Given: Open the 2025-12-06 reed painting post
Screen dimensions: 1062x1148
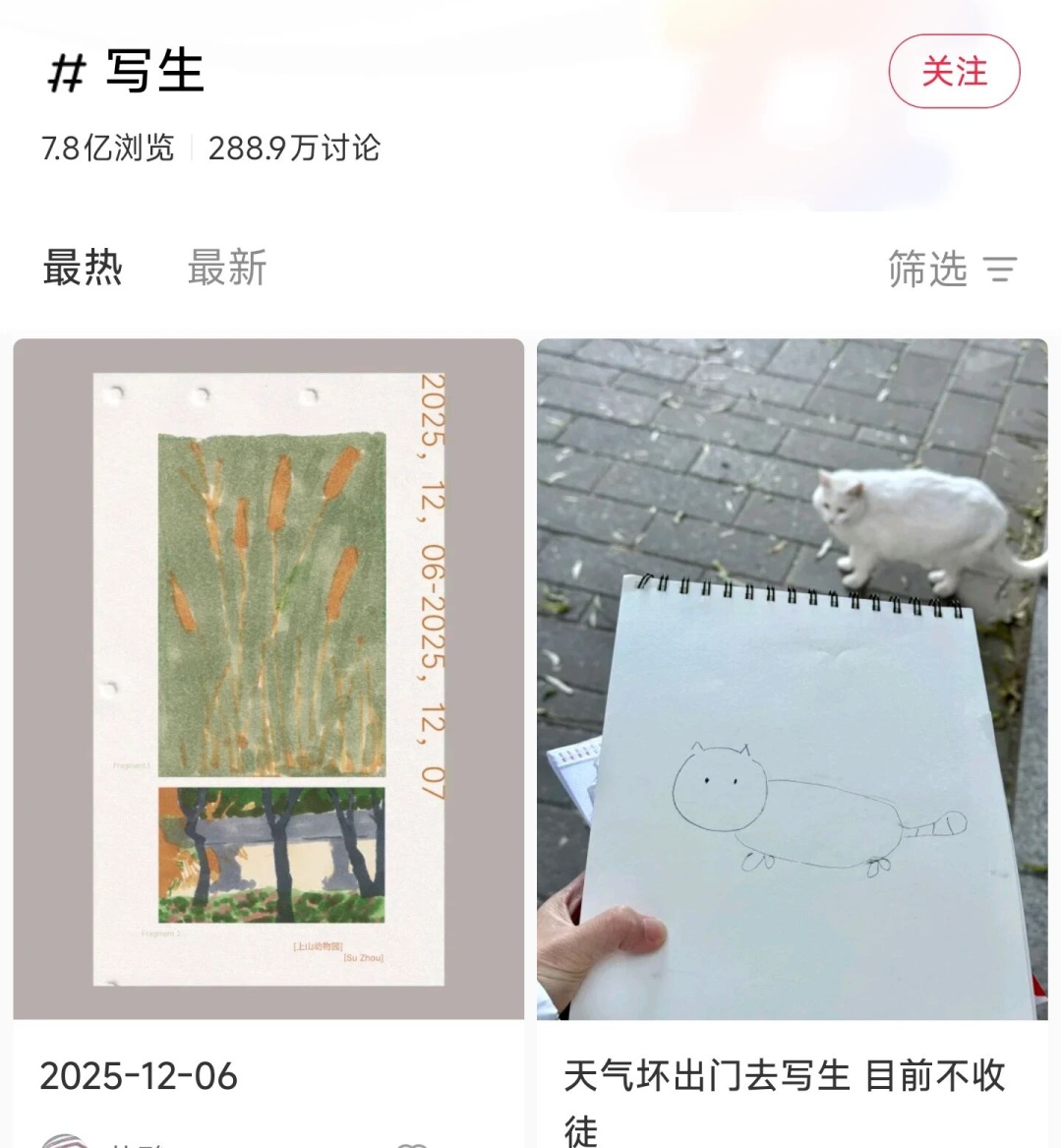Looking at the screenshot, I should (268, 679).
